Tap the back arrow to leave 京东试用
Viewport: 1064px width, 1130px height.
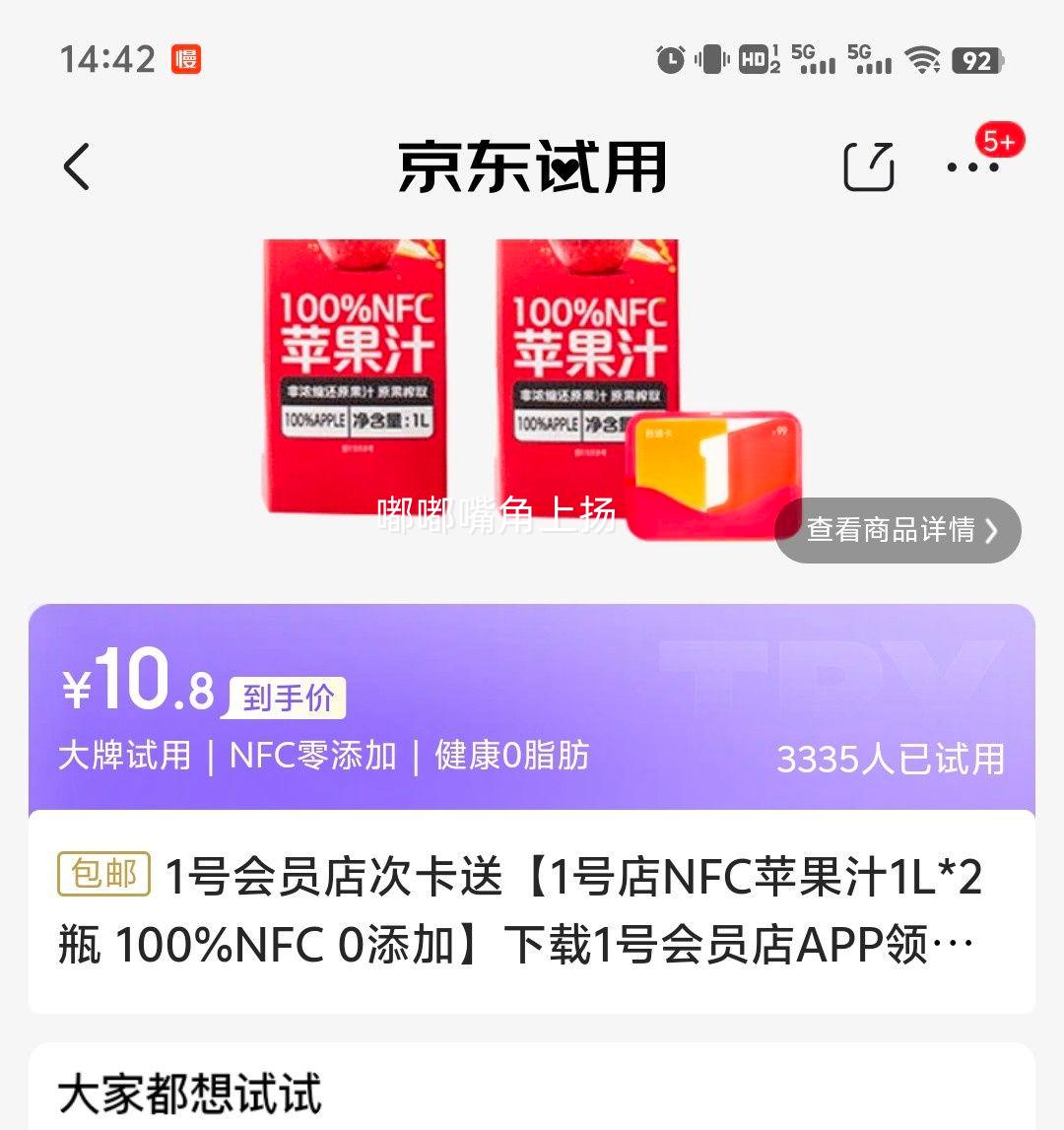pos(78,167)
